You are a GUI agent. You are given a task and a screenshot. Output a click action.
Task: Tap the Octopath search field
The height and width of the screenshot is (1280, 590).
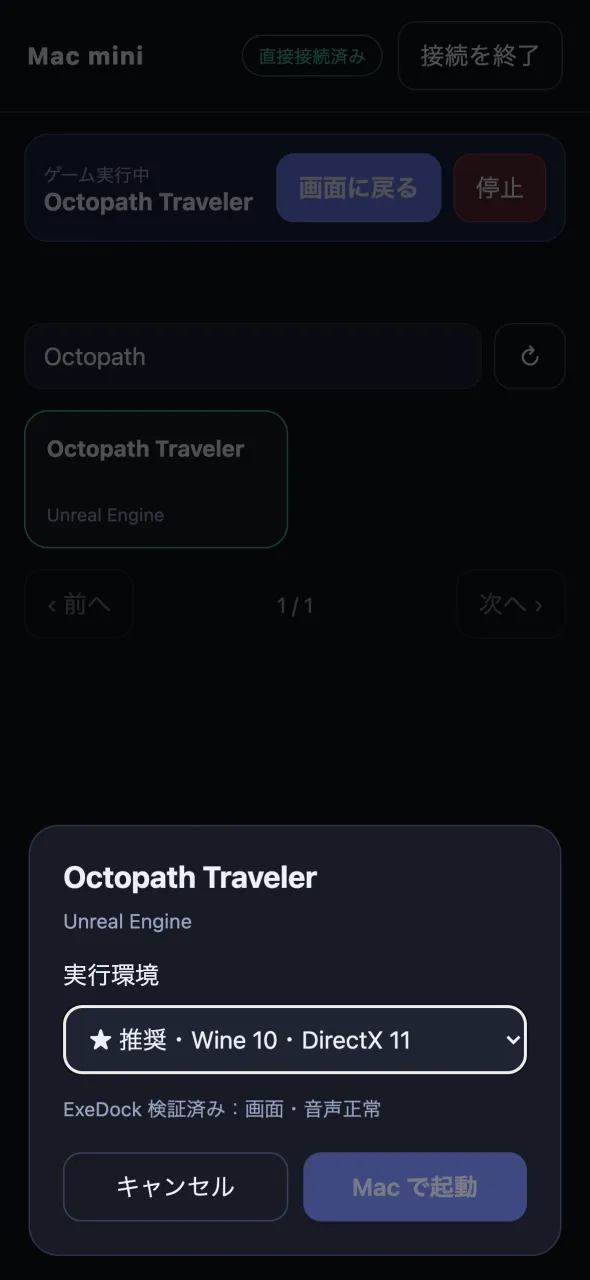pos(253,356)
